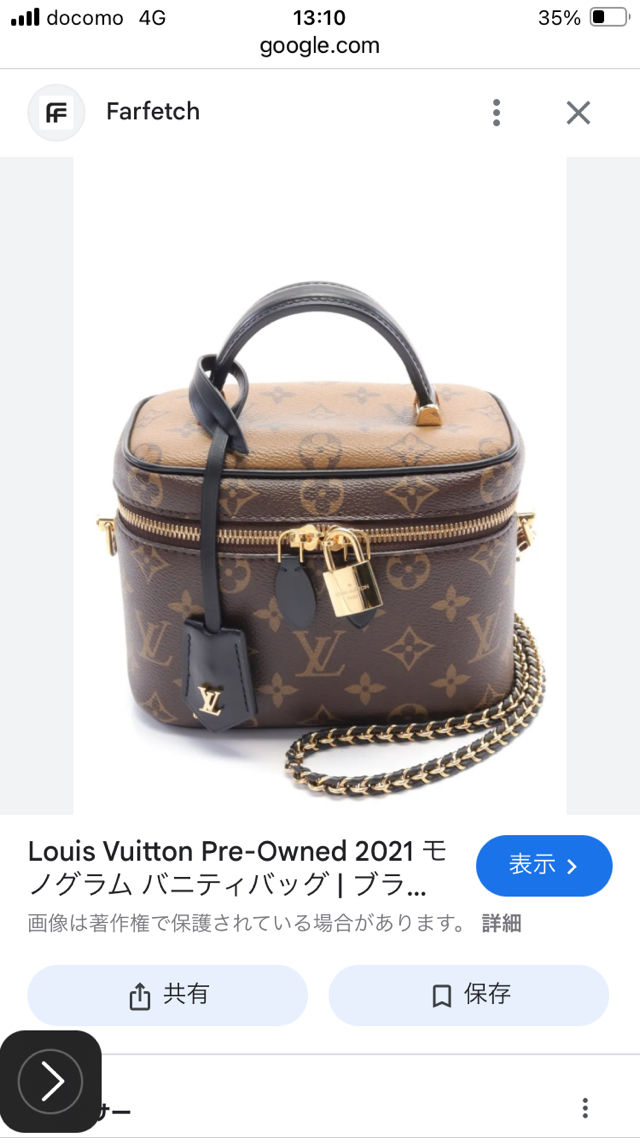The height and width of the screenshot is (1138, 640).
Task: Close the image viewer
Action: 578,112
